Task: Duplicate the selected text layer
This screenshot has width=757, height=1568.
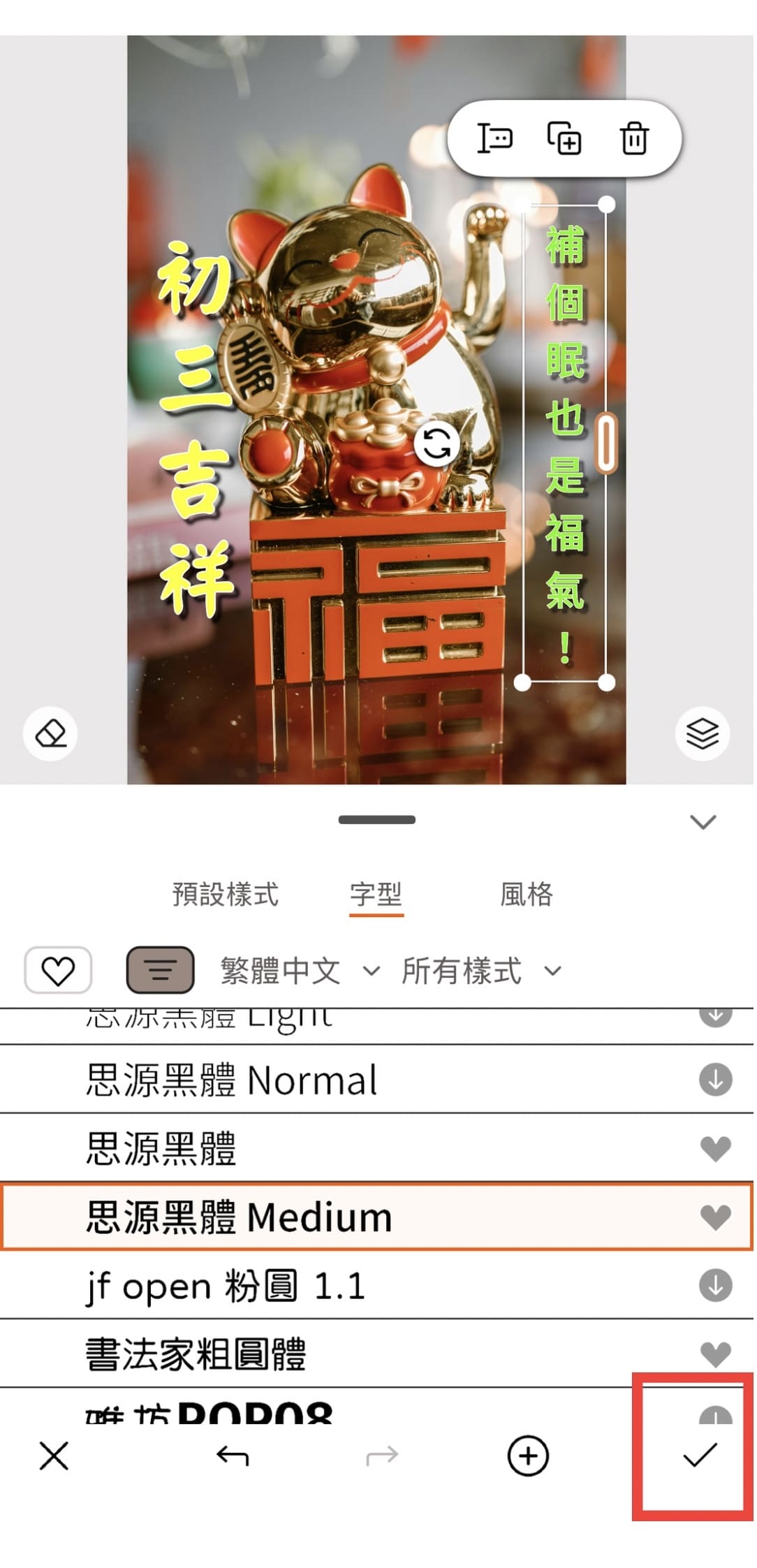Action: coord(566,138)
